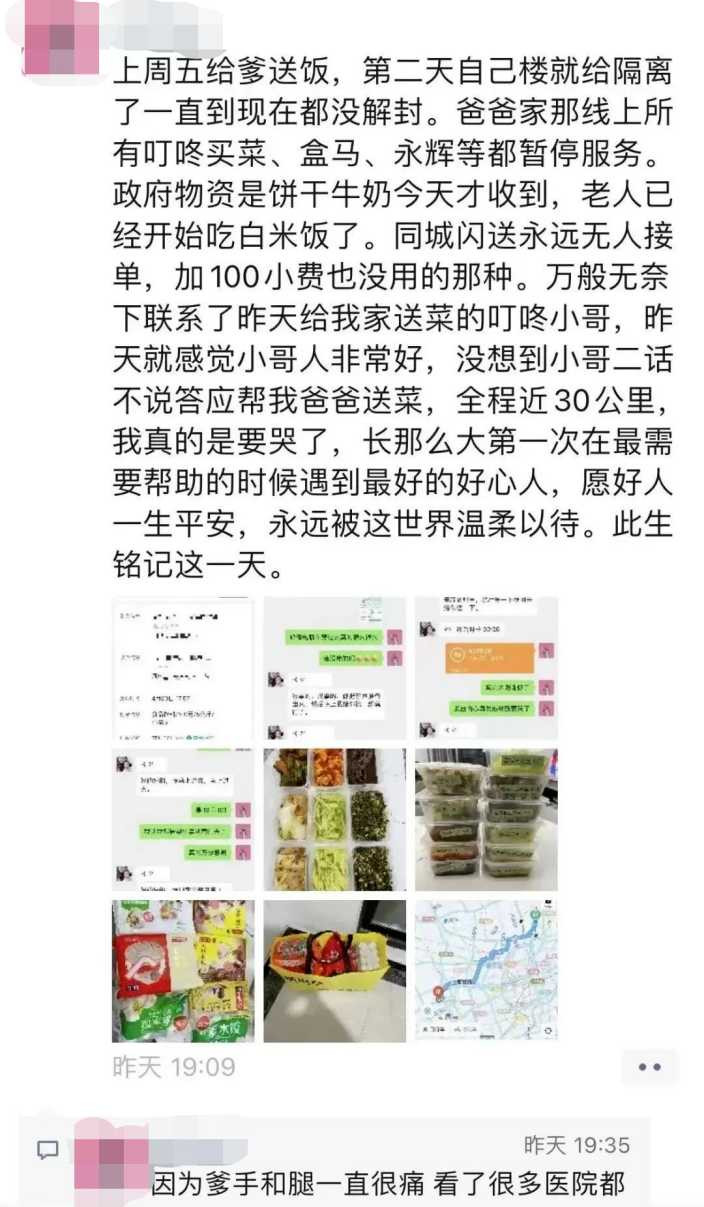704x1207 pixels.
Task: Reply to the comment about dad's pain
Action: point(388,1185)
